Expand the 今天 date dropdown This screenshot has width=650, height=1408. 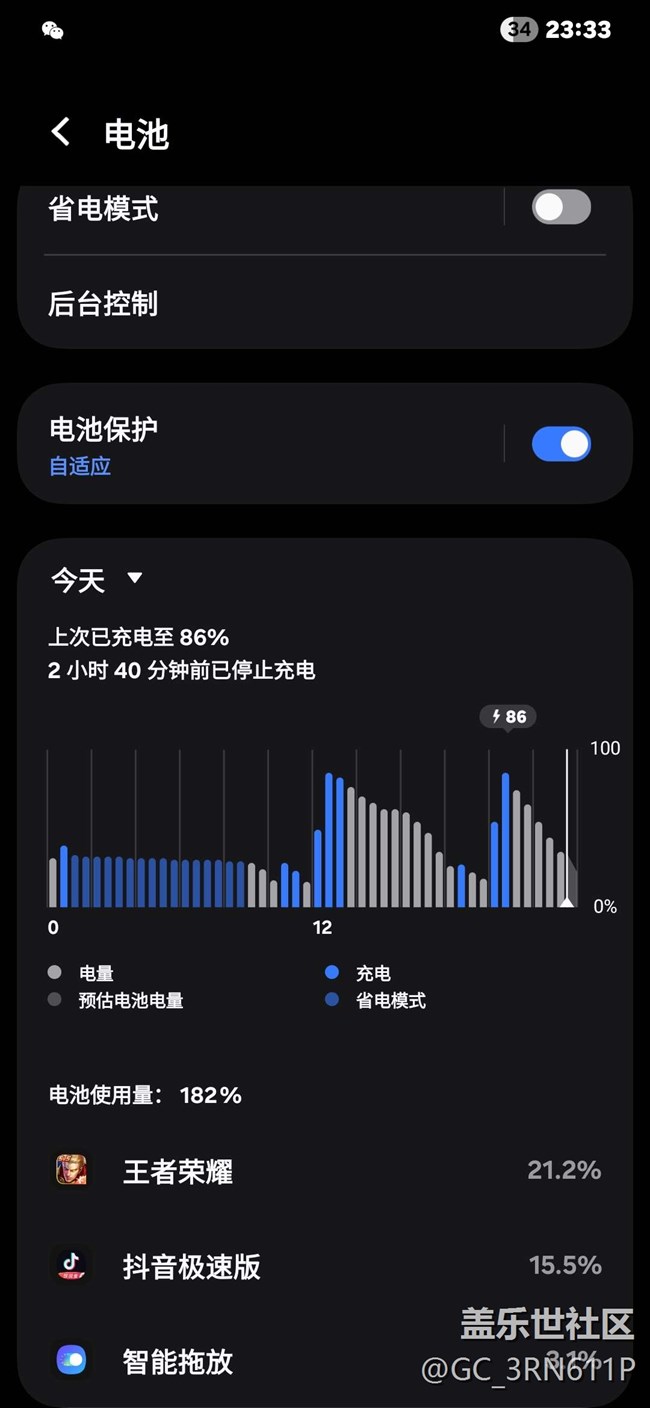[x=97, y=579]
